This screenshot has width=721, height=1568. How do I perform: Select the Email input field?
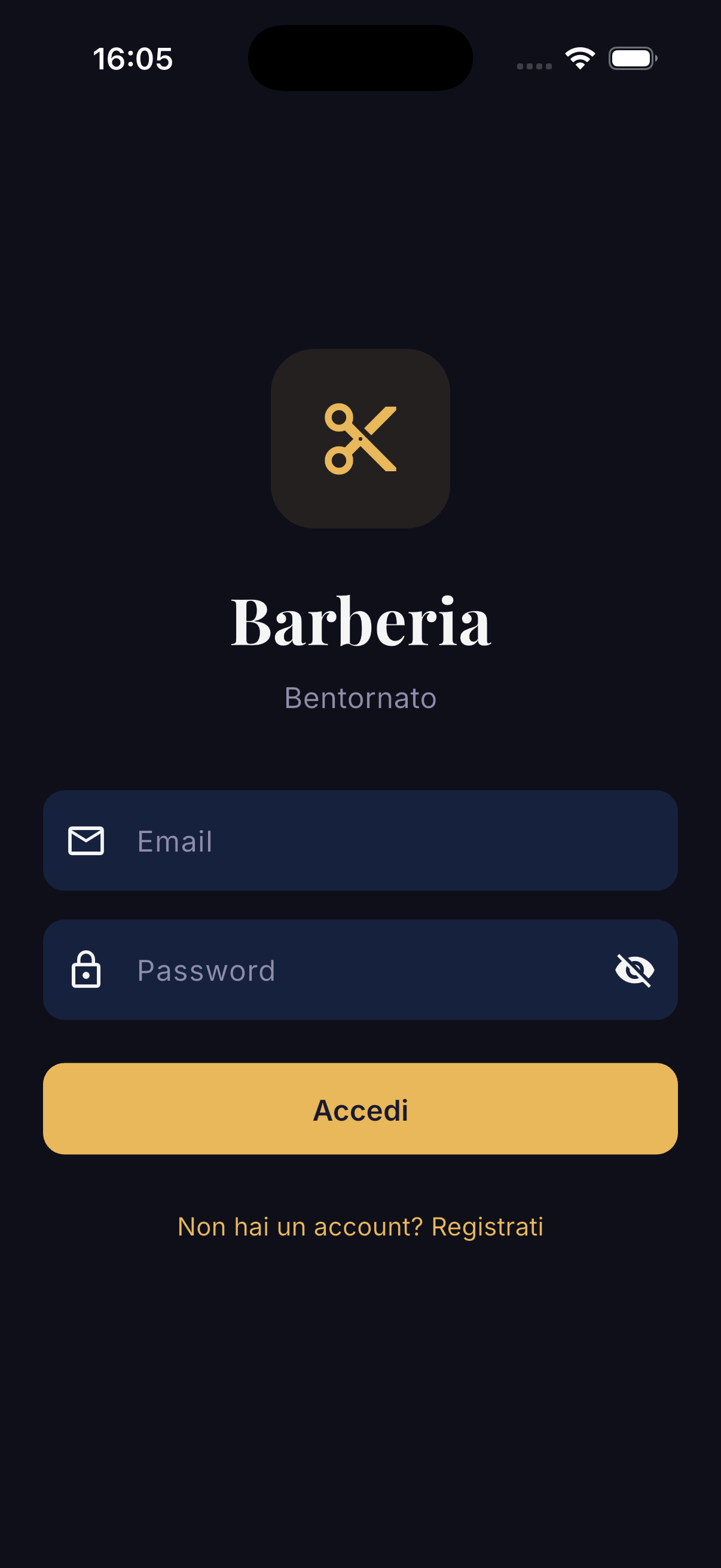pyautogui.click(x=360, y=841)
